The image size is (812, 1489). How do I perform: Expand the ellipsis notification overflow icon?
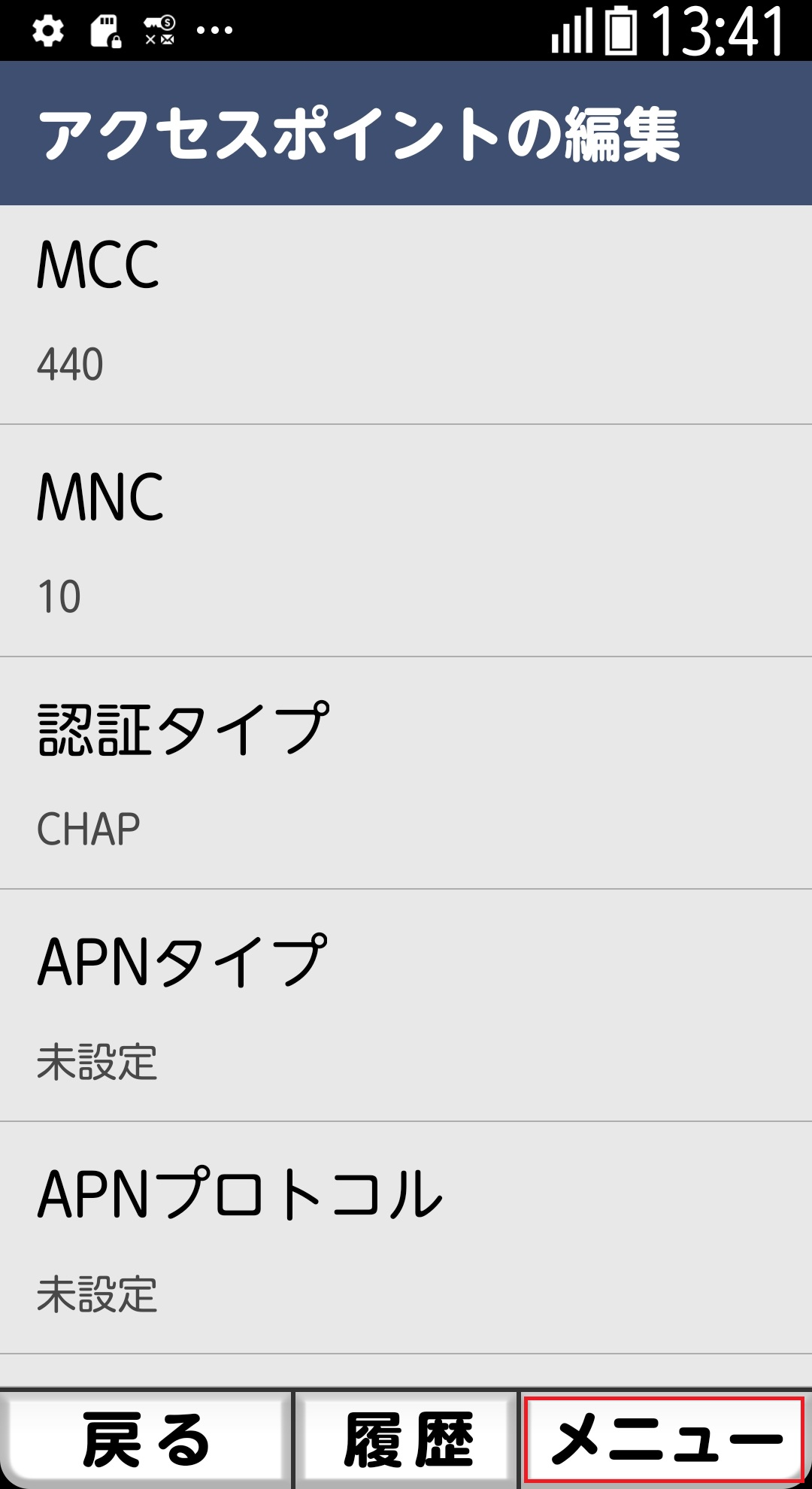[x=214, y=32]
